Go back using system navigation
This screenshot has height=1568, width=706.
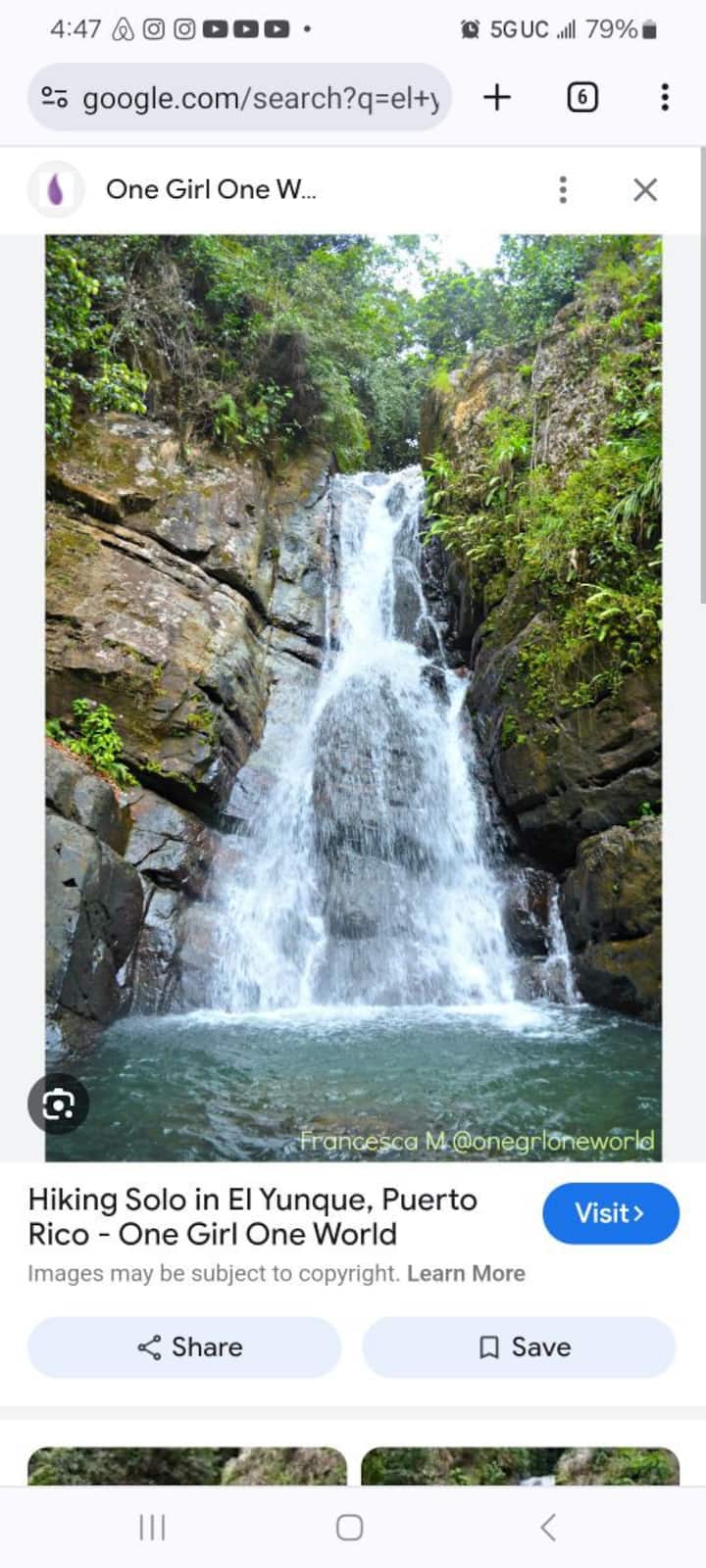[x=548, y=1526]
